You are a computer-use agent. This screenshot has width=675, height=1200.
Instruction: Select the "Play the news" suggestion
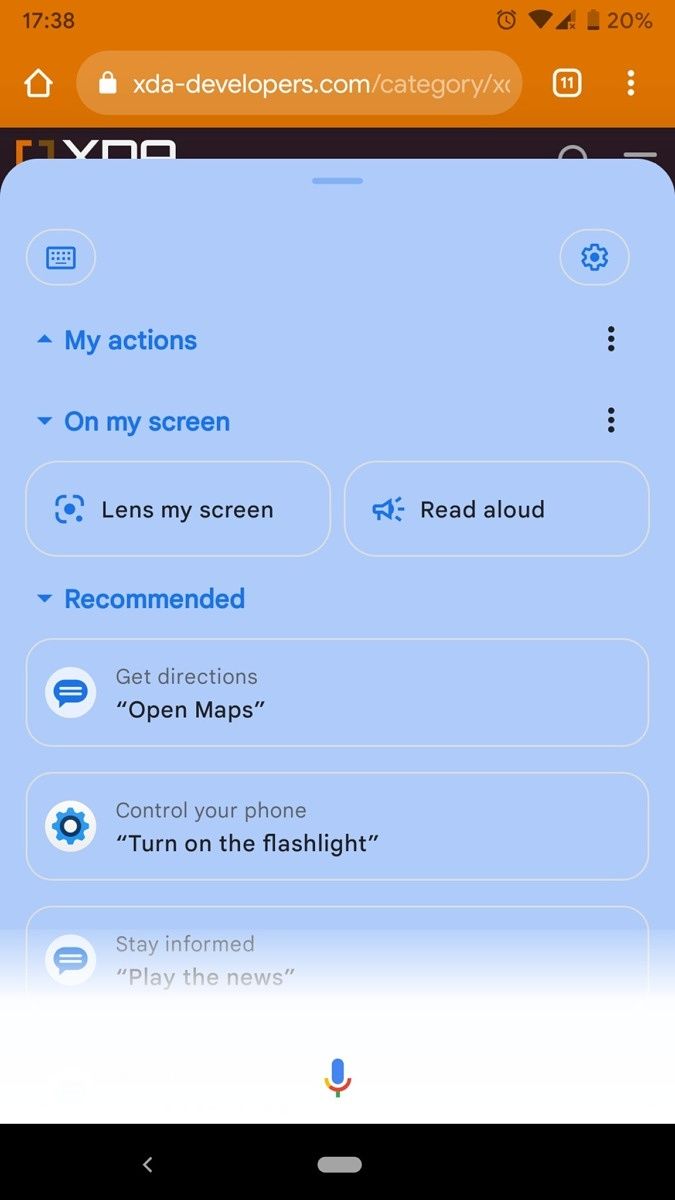tap(337, 958)
